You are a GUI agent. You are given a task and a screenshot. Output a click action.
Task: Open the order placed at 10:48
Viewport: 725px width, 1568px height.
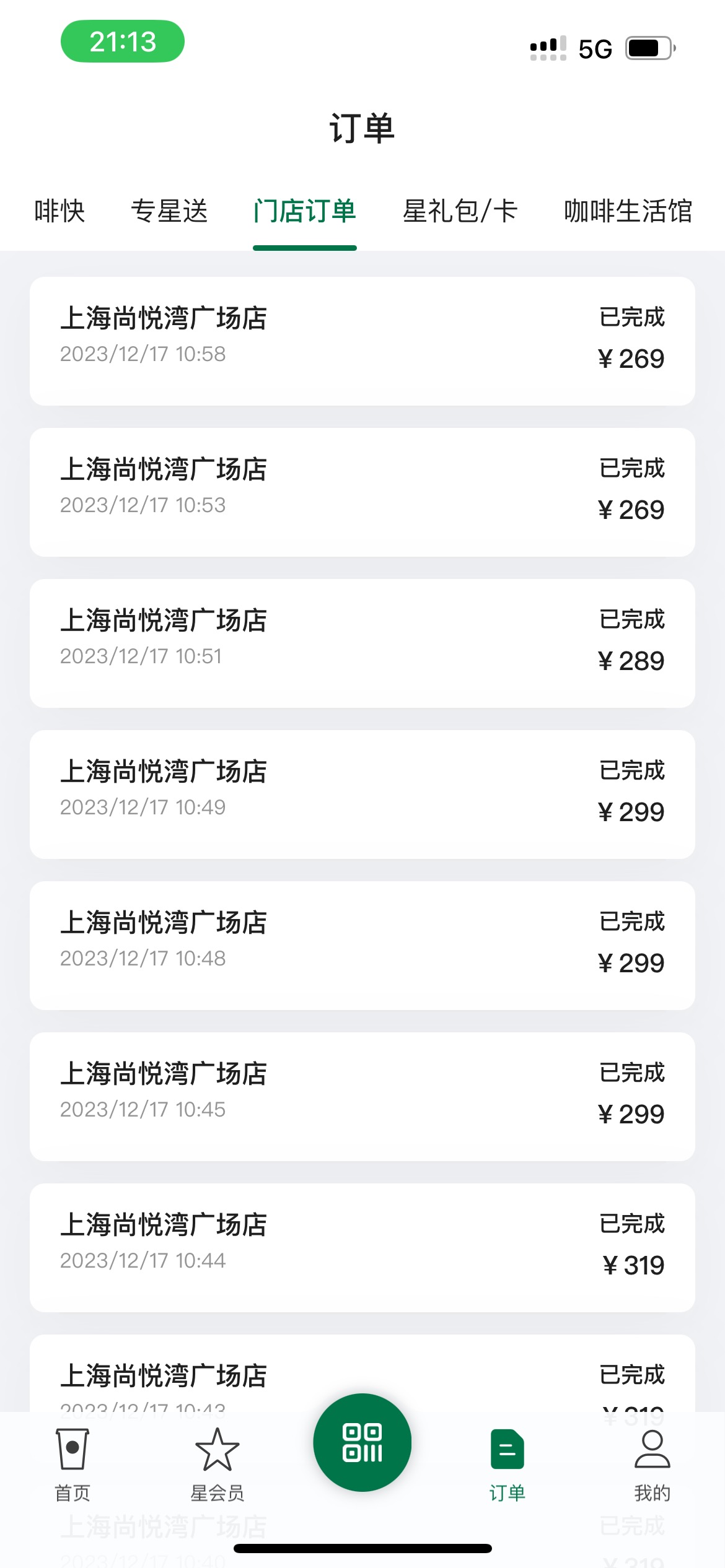pyautogui.click(x=362, y=946)
